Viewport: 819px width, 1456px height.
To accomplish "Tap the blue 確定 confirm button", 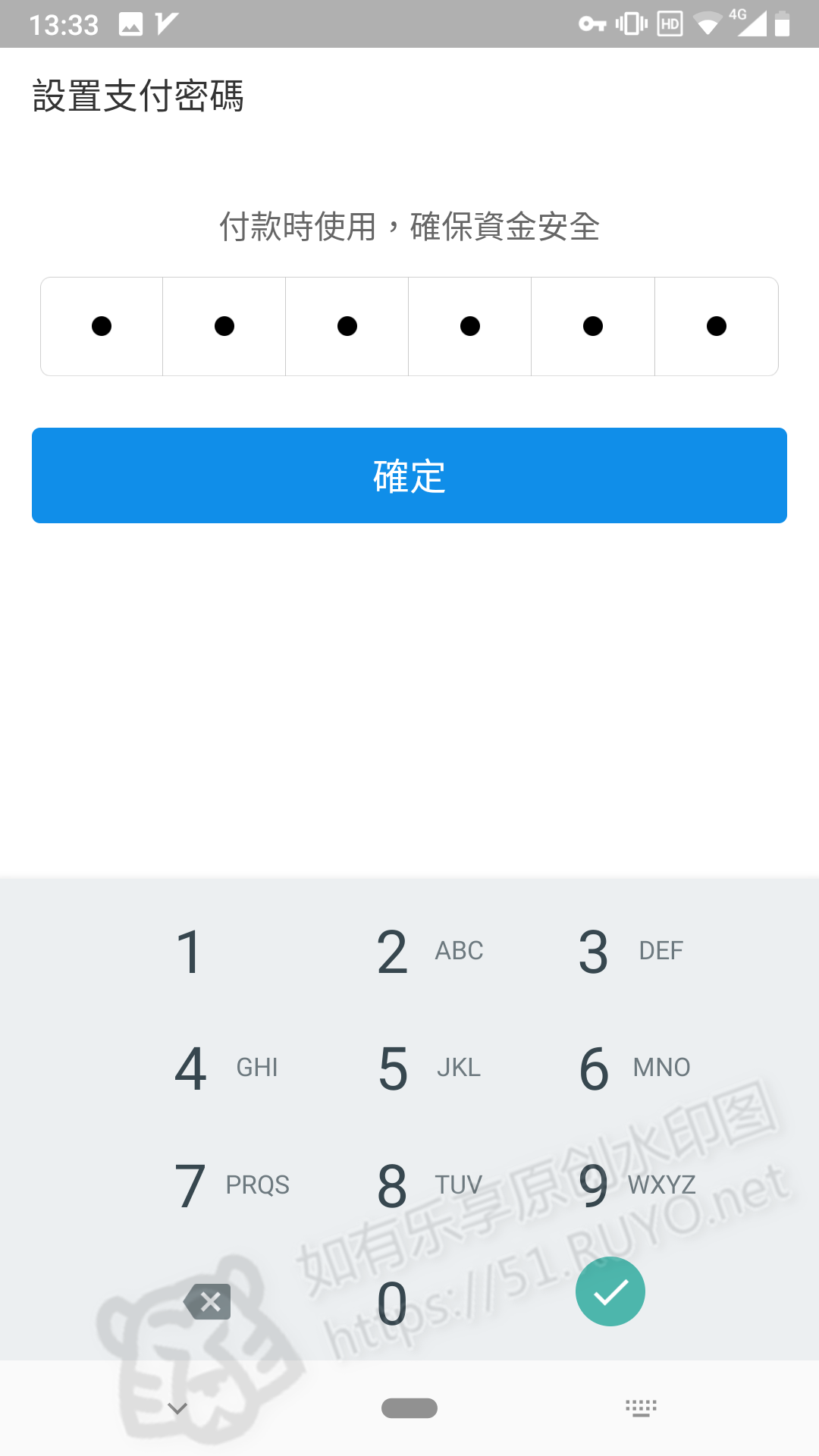I will (409, 475).
